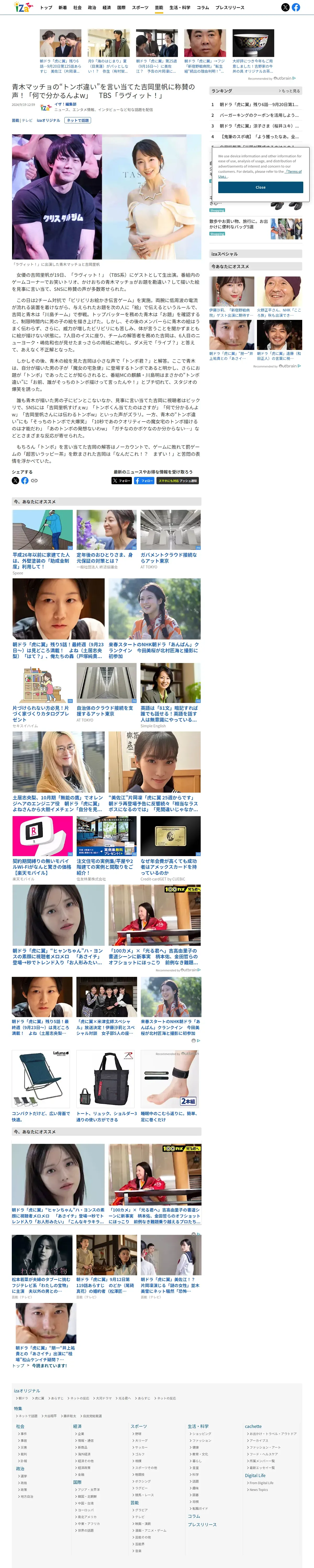
Task: Follow iza on X with フォロー button
Action: point(122,481)
